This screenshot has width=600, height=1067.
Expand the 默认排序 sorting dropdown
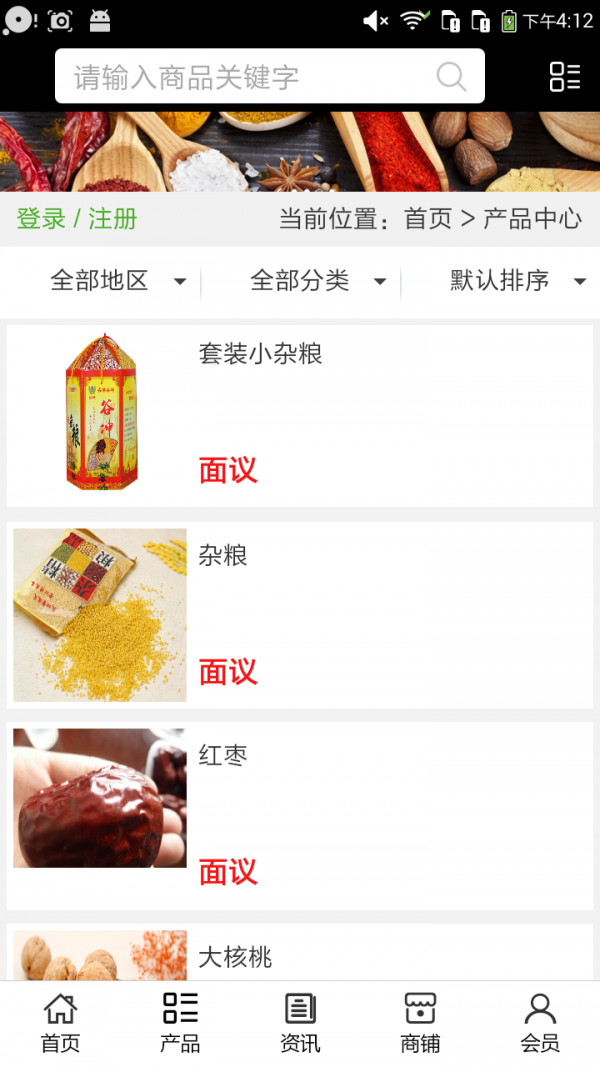click(516, 281)
